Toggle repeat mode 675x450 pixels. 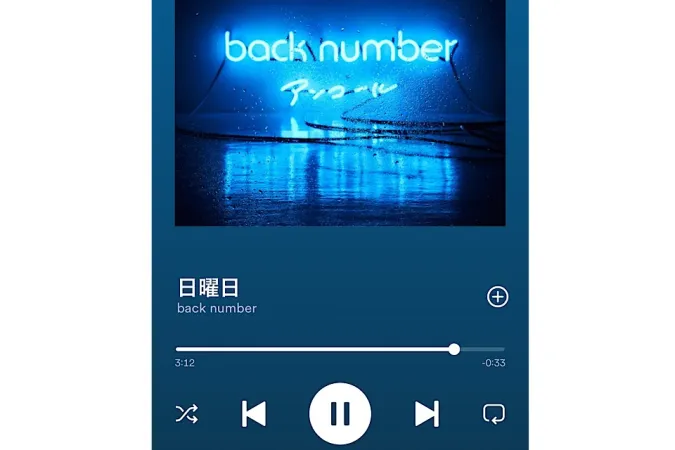[x=493, y=413]
